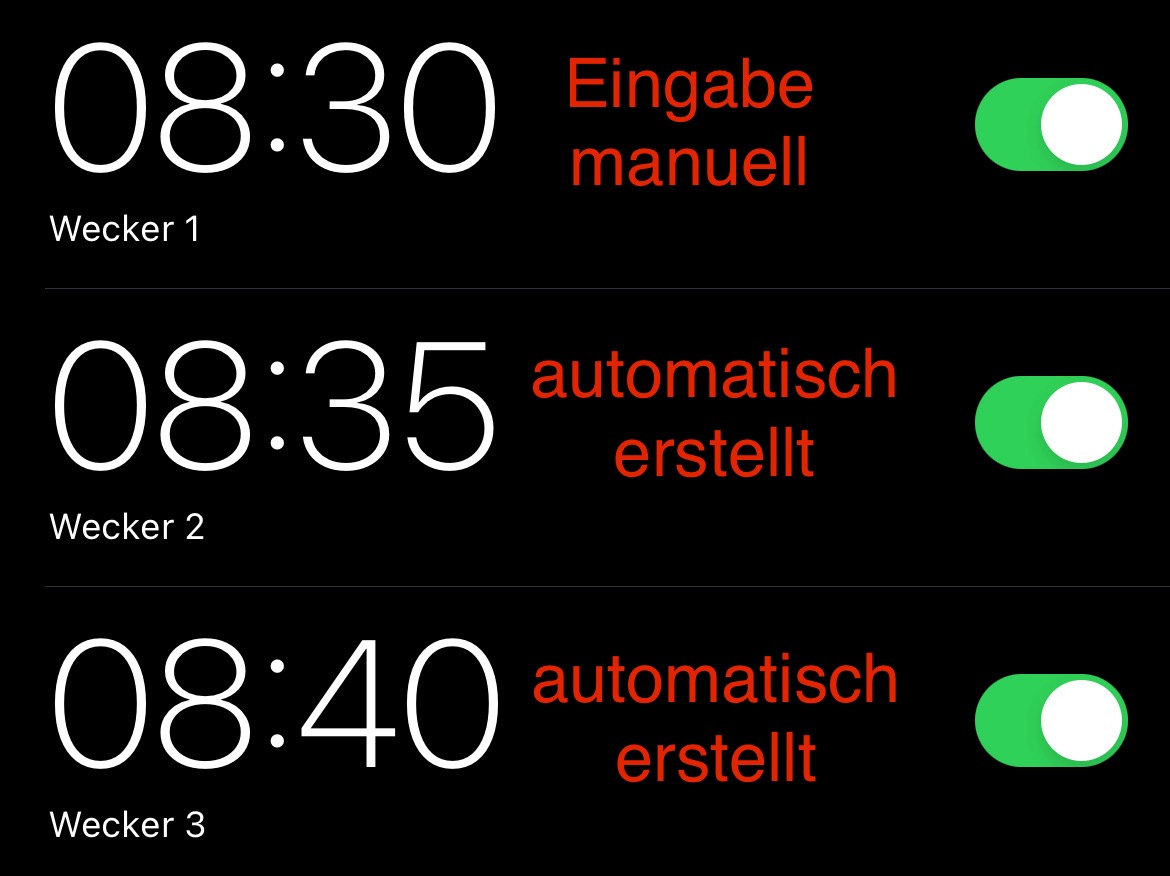The image size is (1170, 876).
Task: Toggle off the Wecker 3 alarm at 08:40
Action: [x=1050, y=720]
